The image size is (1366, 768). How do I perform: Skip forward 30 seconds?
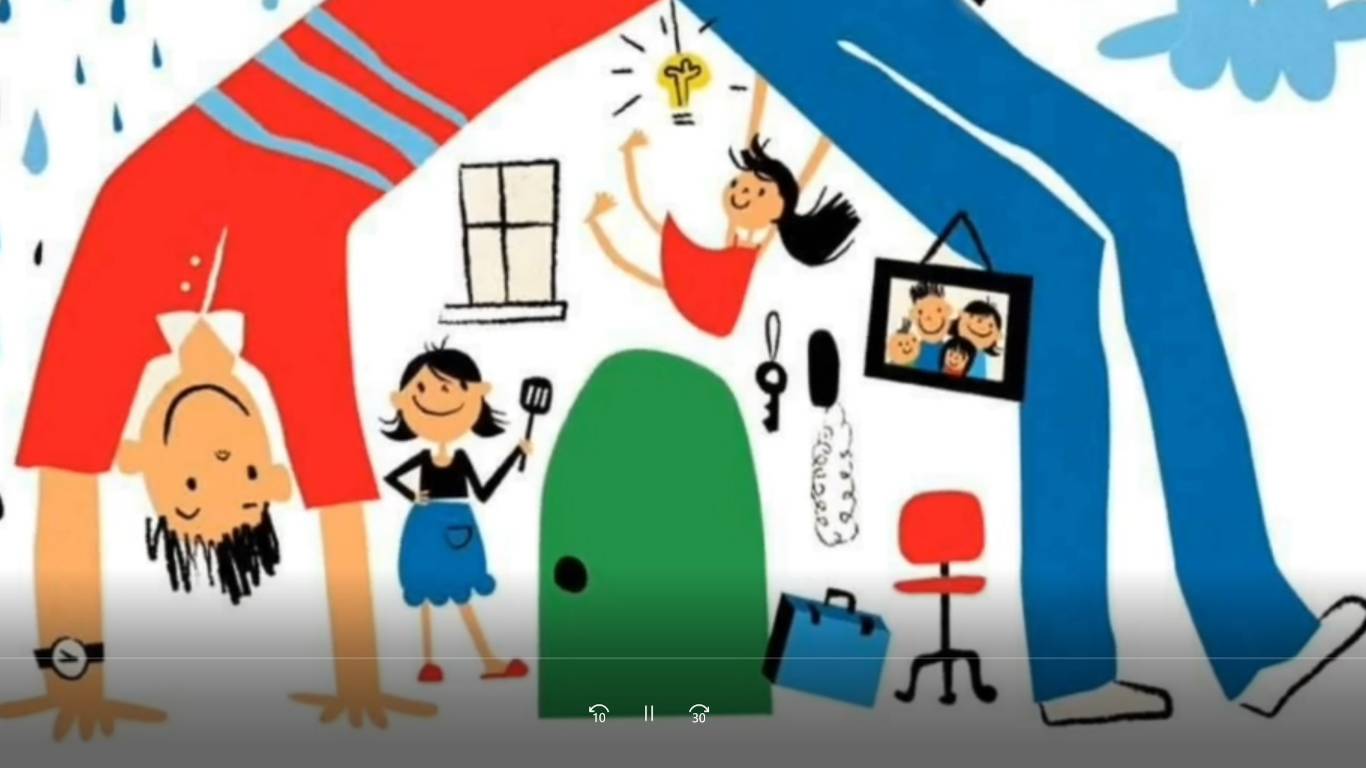tap(699, 713)
